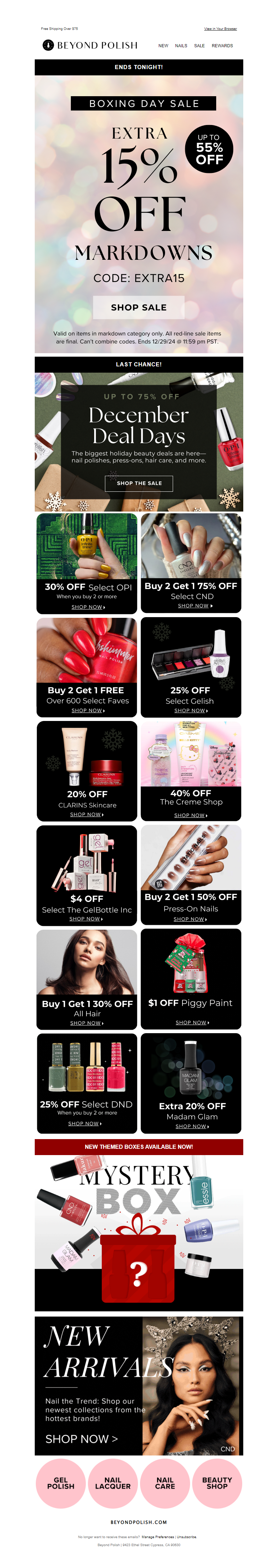Visit the REWARDS page link
This screenshot has height=1568, width=278.
coord(222,45)
